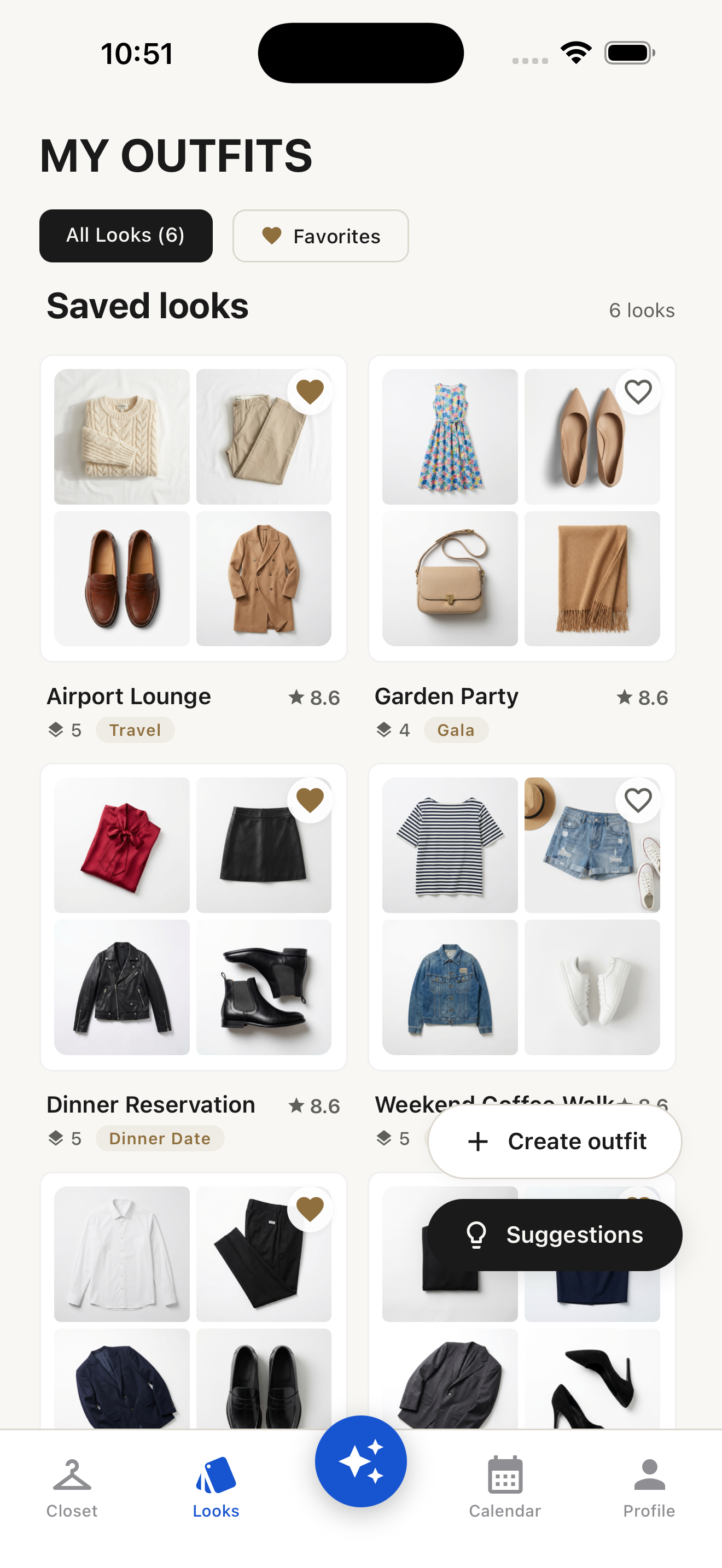Unfavorite the white shirt and black trousers outfit
This screenshot has width=722, height=1568.
pos(310,1209)
